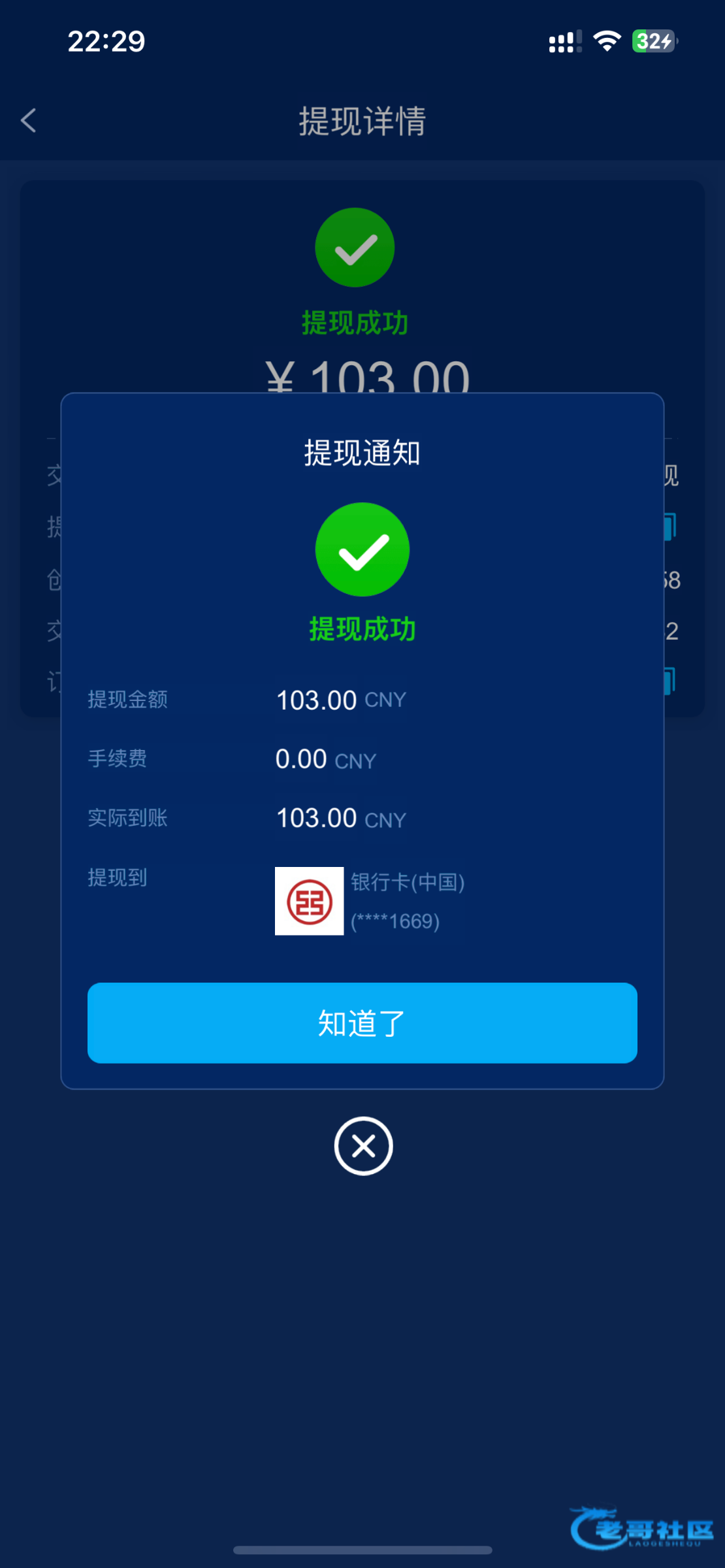Tap the 知道了 confirmation button
This screenshot has height=1568, width=725.
coord(362,1022)
